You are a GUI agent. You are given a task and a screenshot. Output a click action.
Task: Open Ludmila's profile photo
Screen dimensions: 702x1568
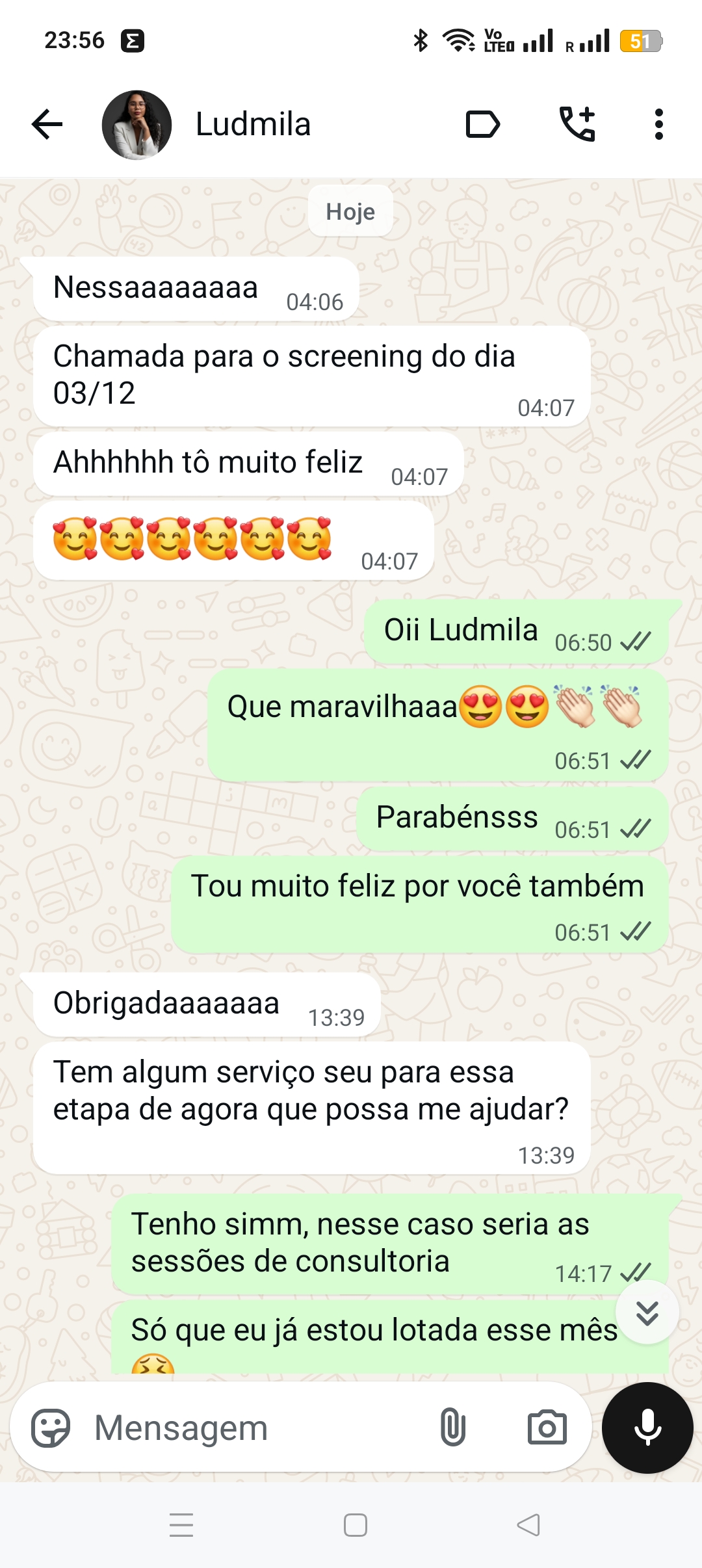click(x=136, y=125)
